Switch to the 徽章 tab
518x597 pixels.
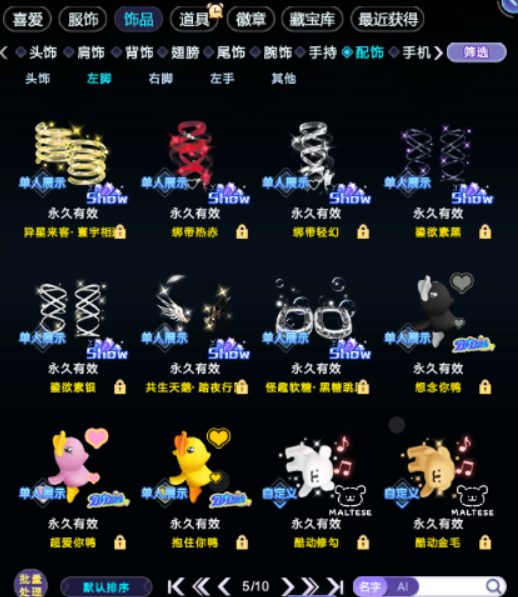[250, 19]
